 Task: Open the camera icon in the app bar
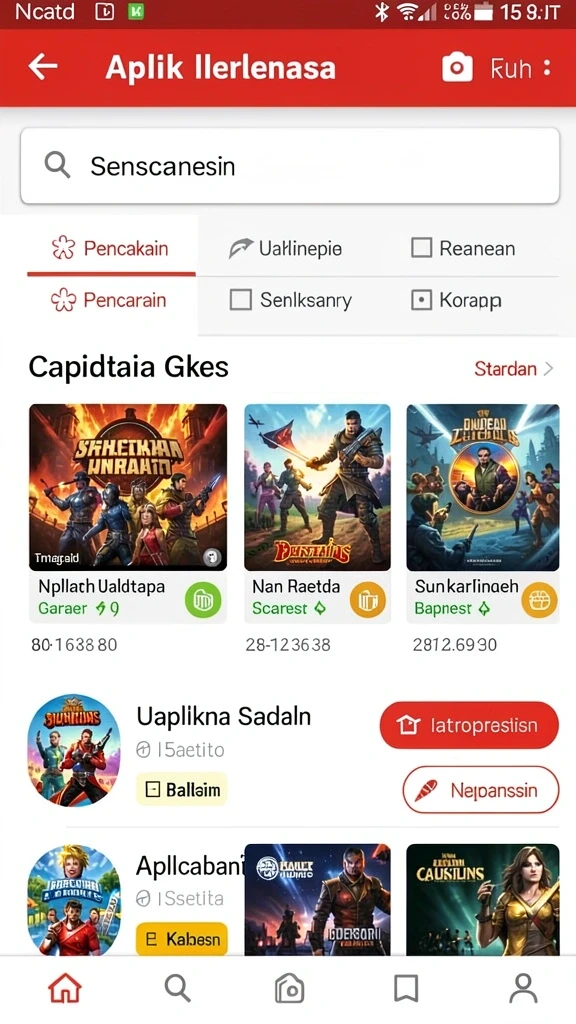[457, 67]
